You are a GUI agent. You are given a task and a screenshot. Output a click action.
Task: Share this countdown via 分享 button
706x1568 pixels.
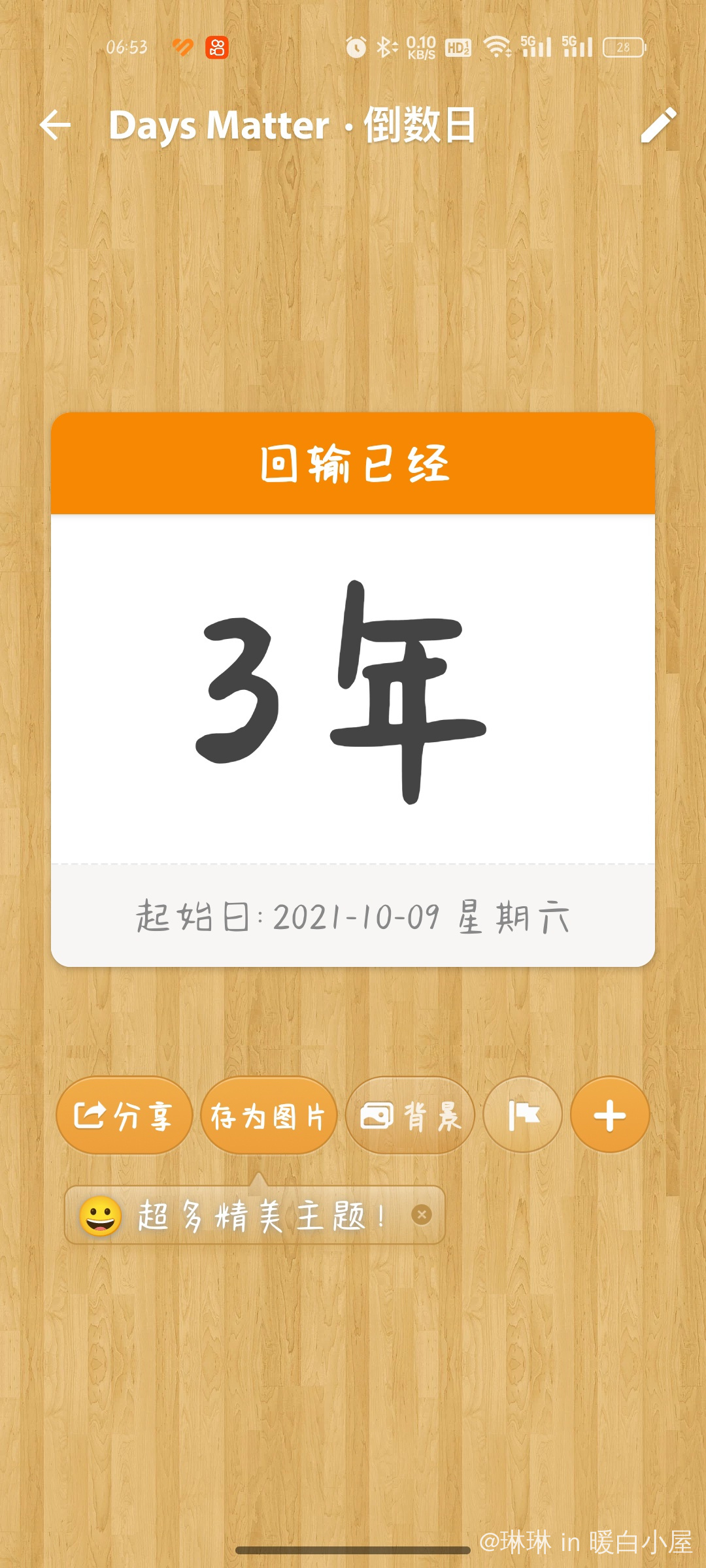(124, 1115)
